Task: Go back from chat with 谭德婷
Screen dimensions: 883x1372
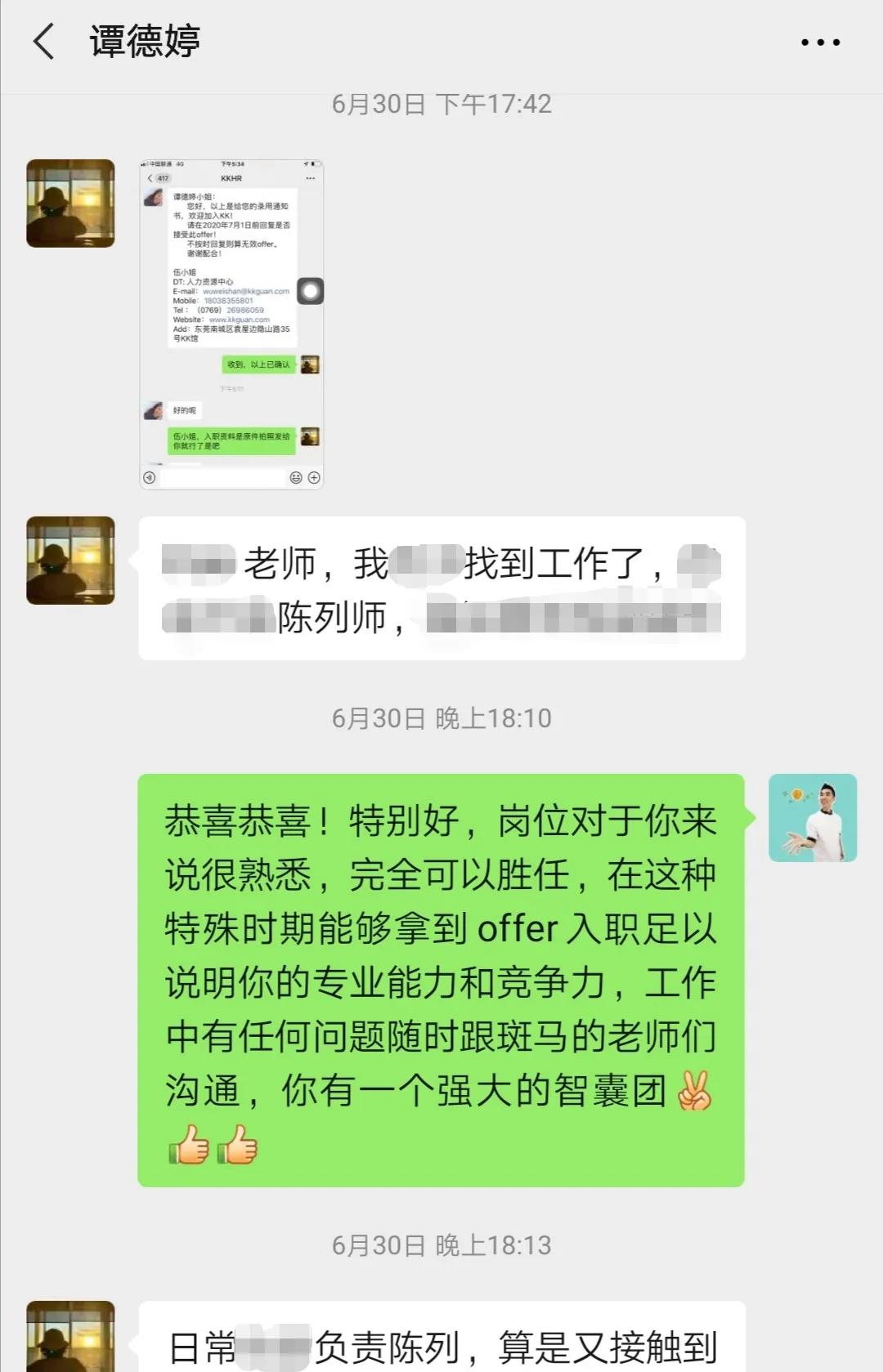Action: point(44,42)
